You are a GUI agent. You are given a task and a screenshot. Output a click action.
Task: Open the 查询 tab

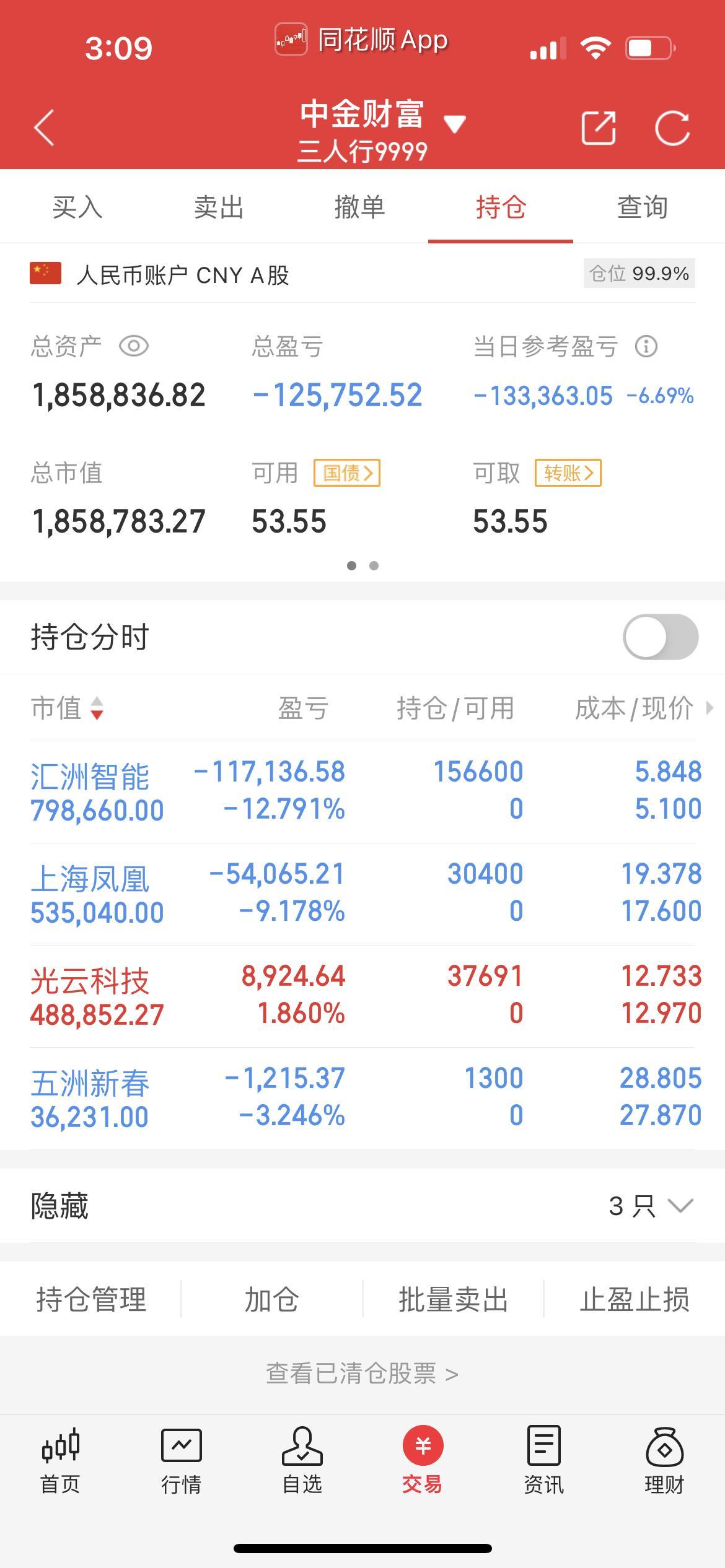[643, 207]
